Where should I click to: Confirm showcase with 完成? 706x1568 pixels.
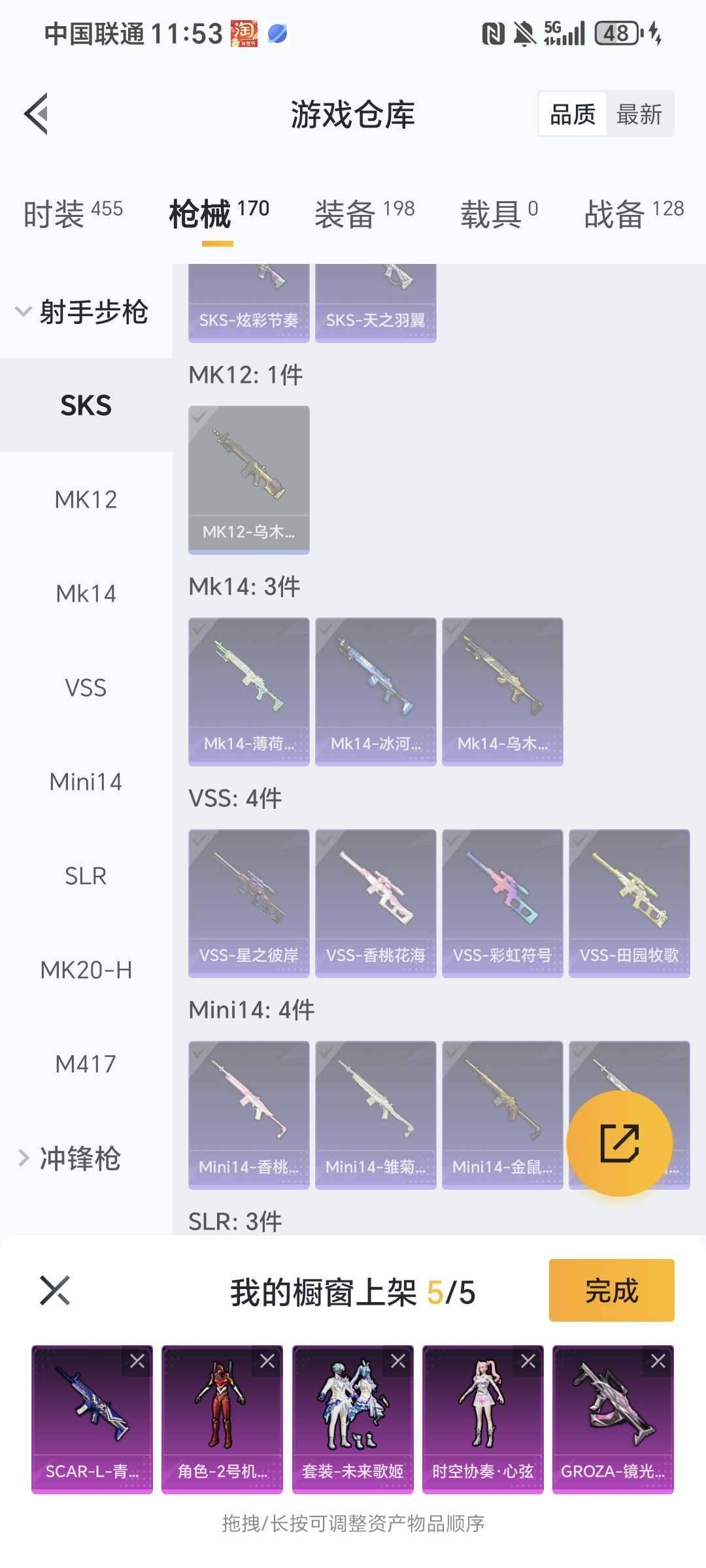coord(611,1290)
